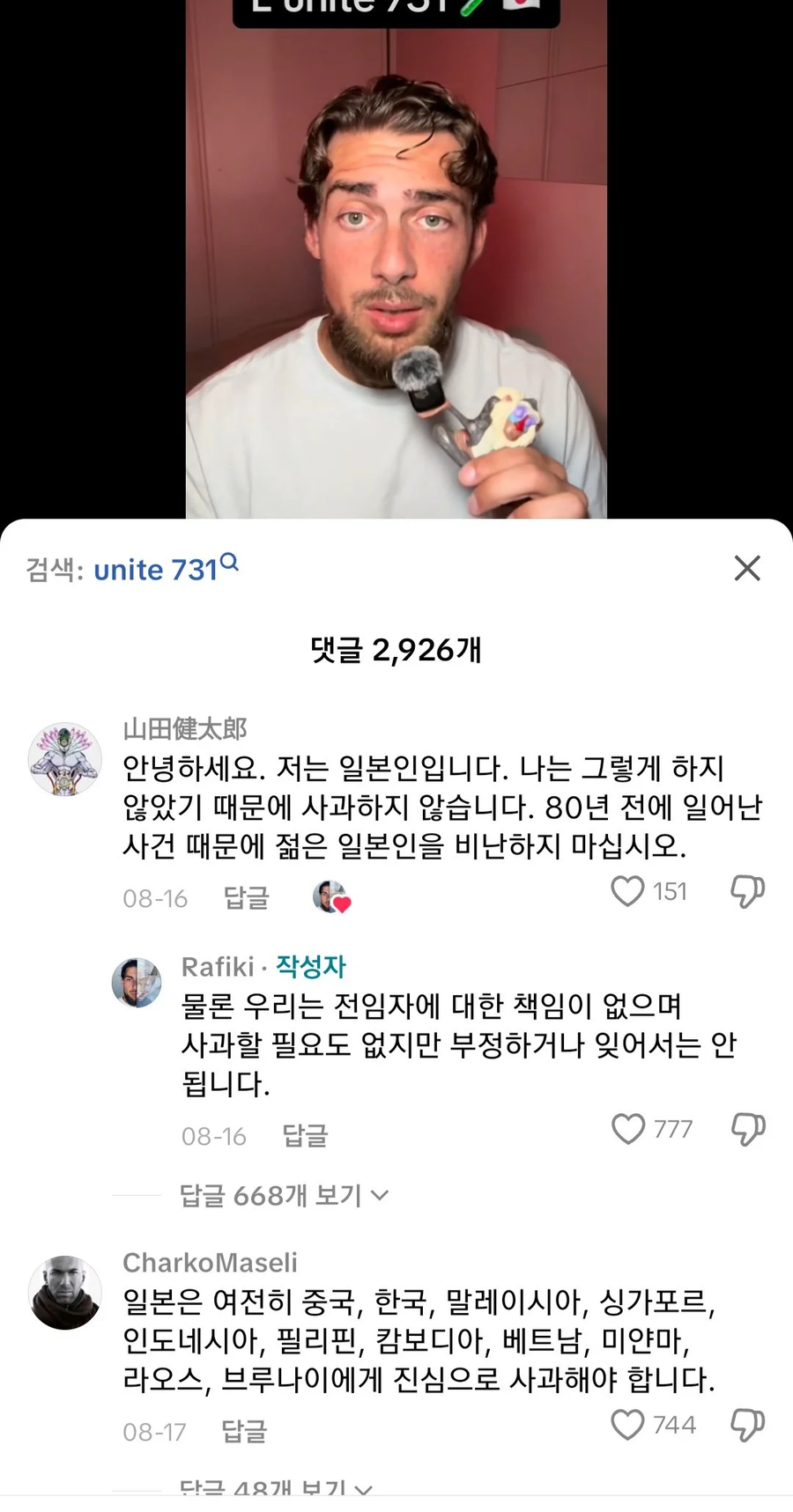Tap the search magnifier icon beside 'unite 731'

(x=229, y=564)
